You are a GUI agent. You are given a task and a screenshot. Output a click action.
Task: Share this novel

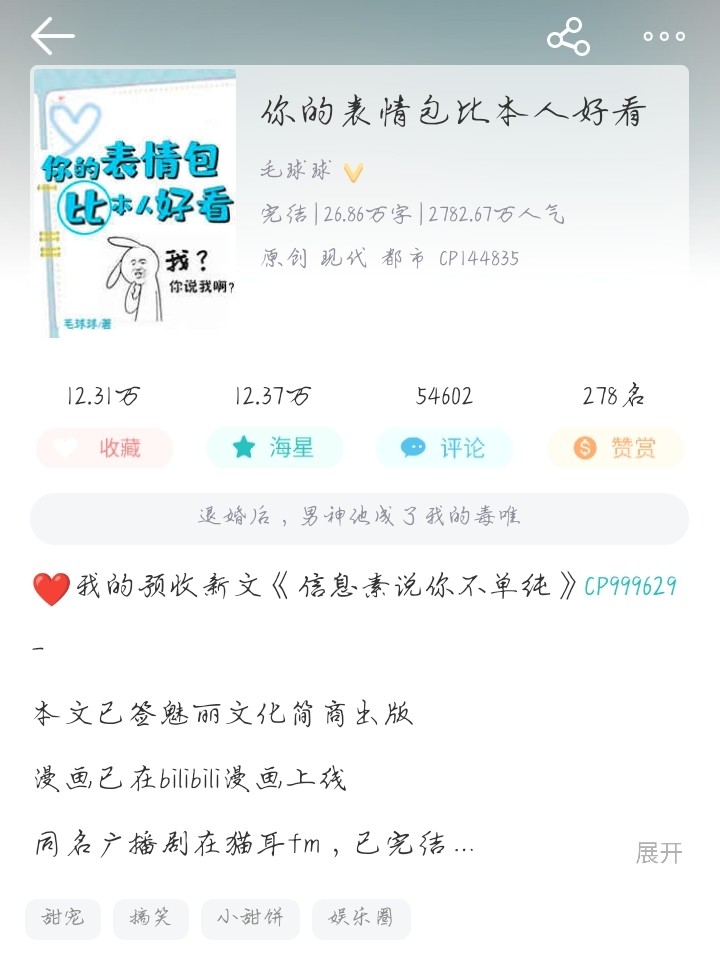click(x=568, y=37)
